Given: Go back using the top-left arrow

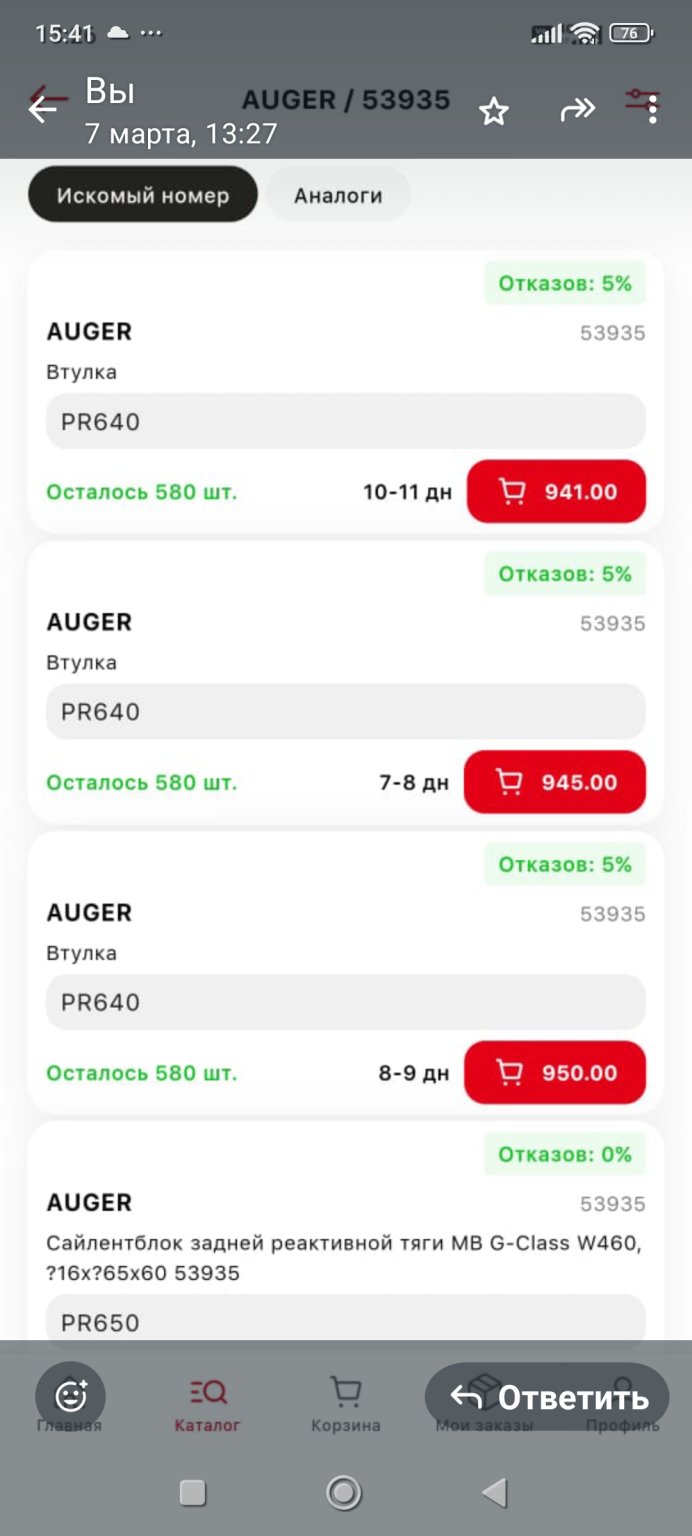Looking at the screenshot, I should (43, 110).
